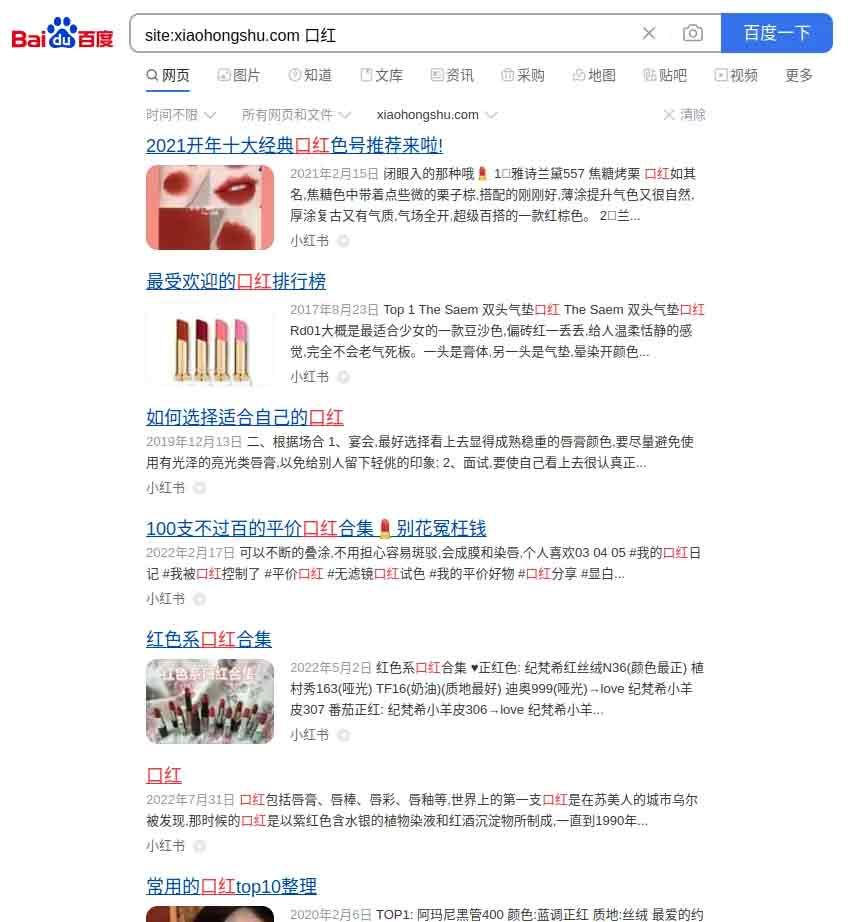Expand the 时间不限 time filter
The height and width of the screenshot is (922, 860).
click(x=181, y=115)
